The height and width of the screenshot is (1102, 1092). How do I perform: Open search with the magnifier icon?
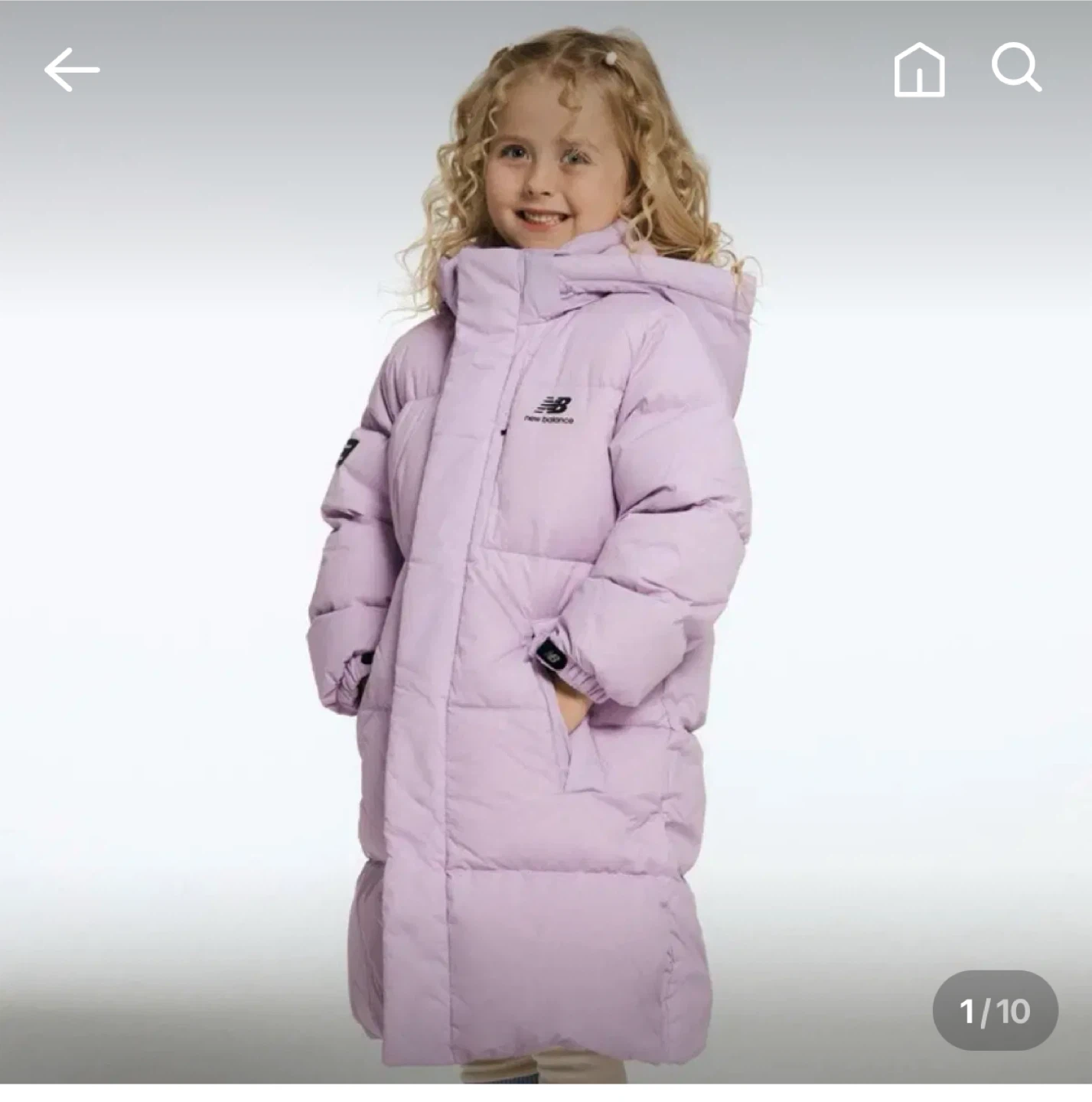click(1017, 68)
